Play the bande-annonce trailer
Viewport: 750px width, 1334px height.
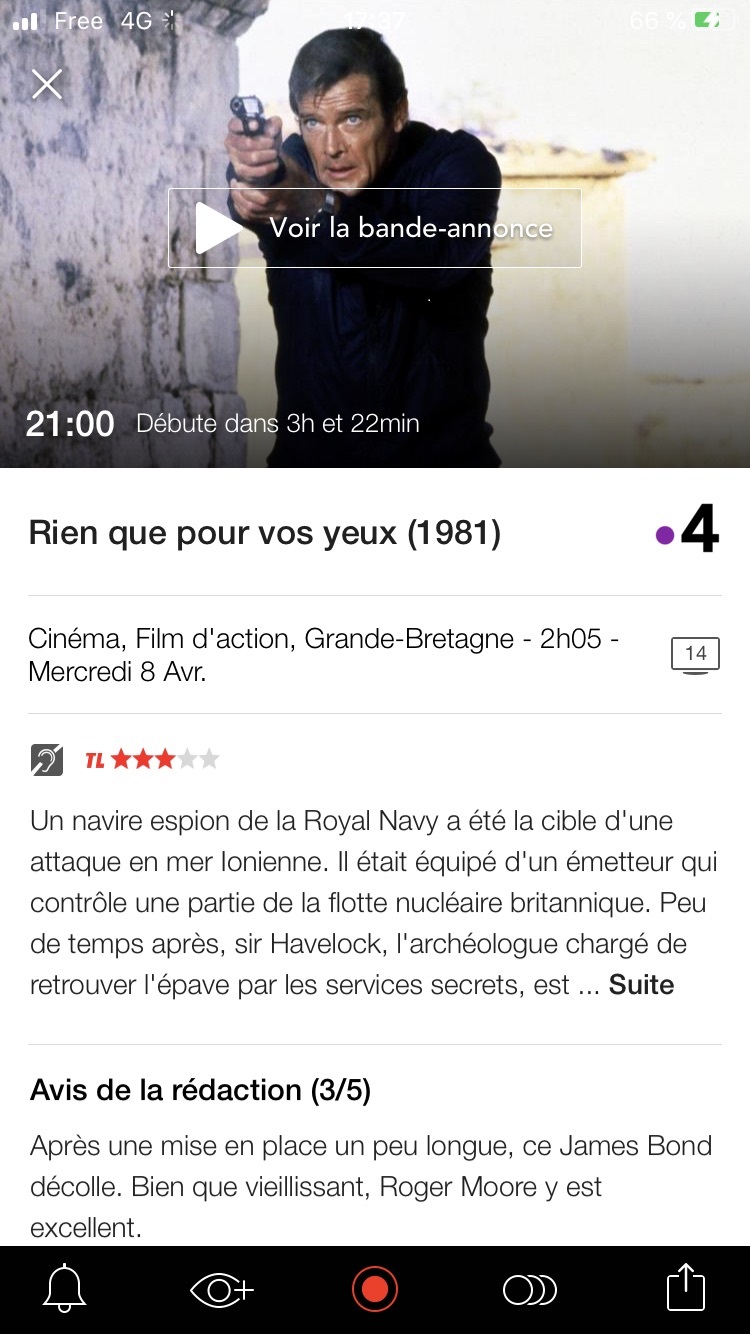374,228
